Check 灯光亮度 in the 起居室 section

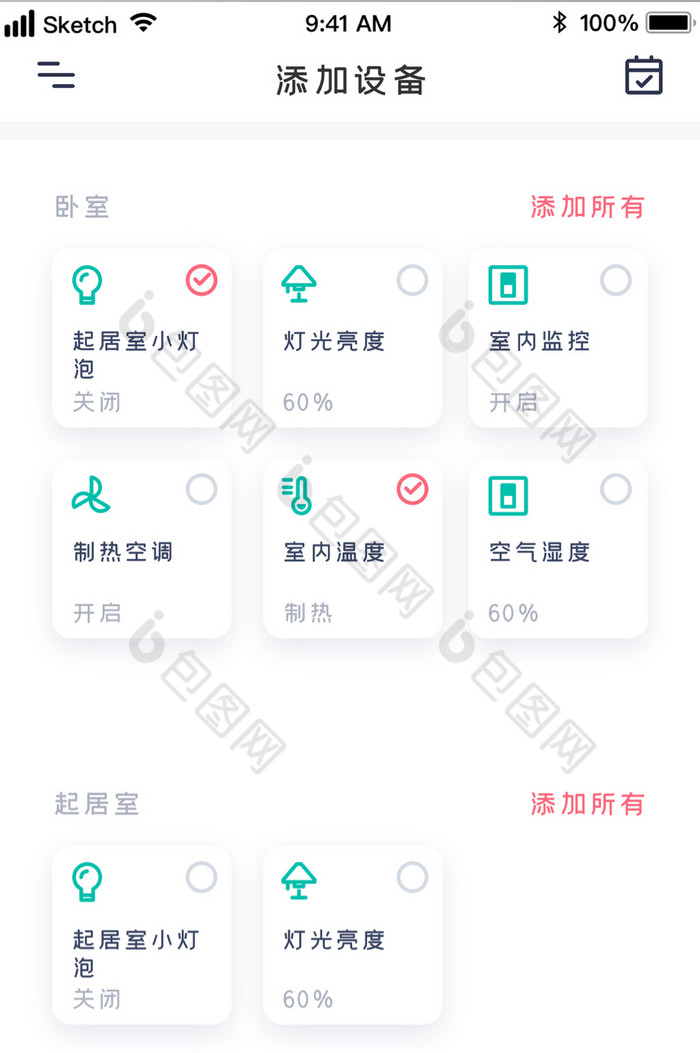click(412, 878)
